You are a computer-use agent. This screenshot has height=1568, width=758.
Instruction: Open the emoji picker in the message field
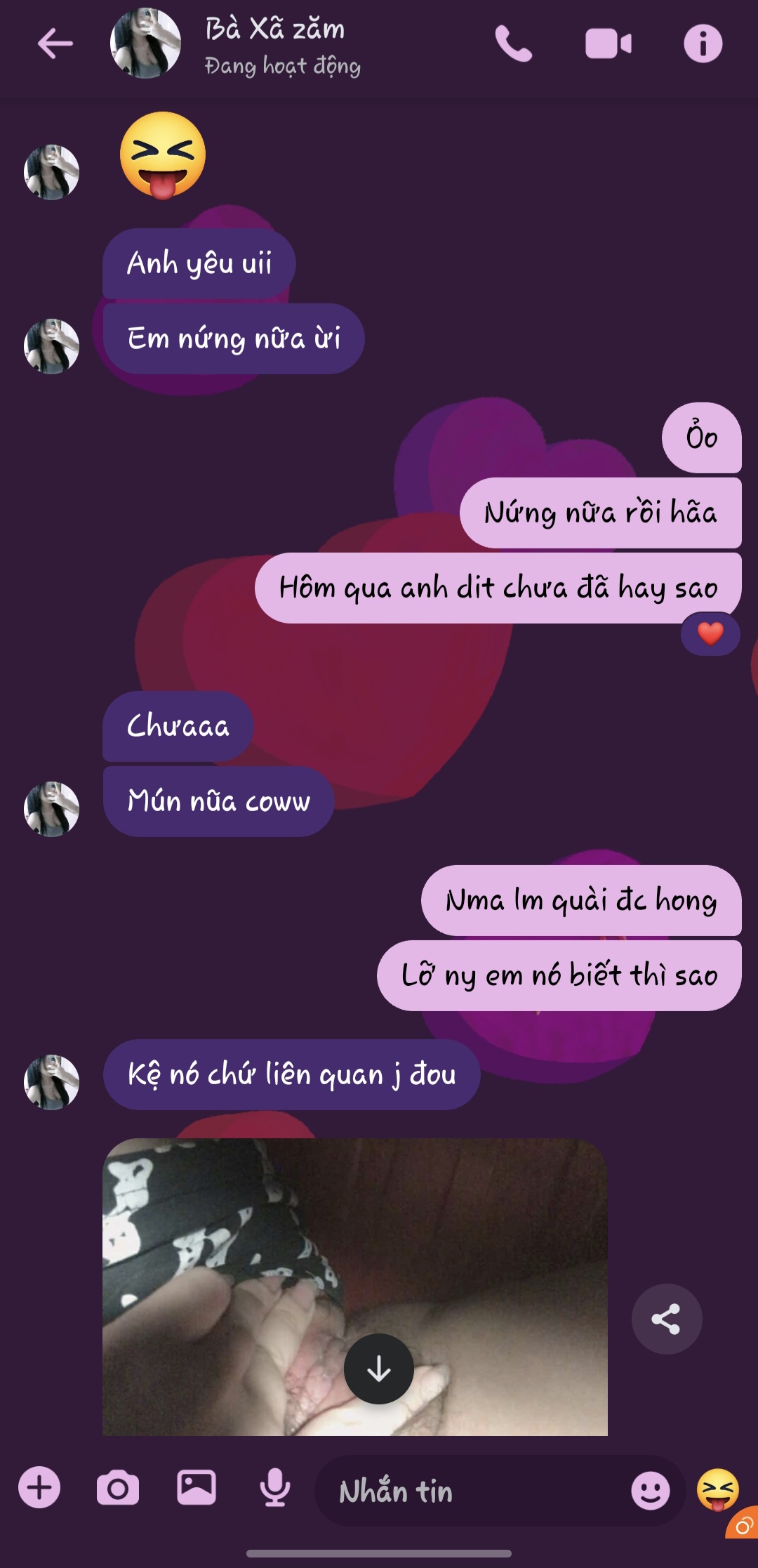pos(650,1490)
